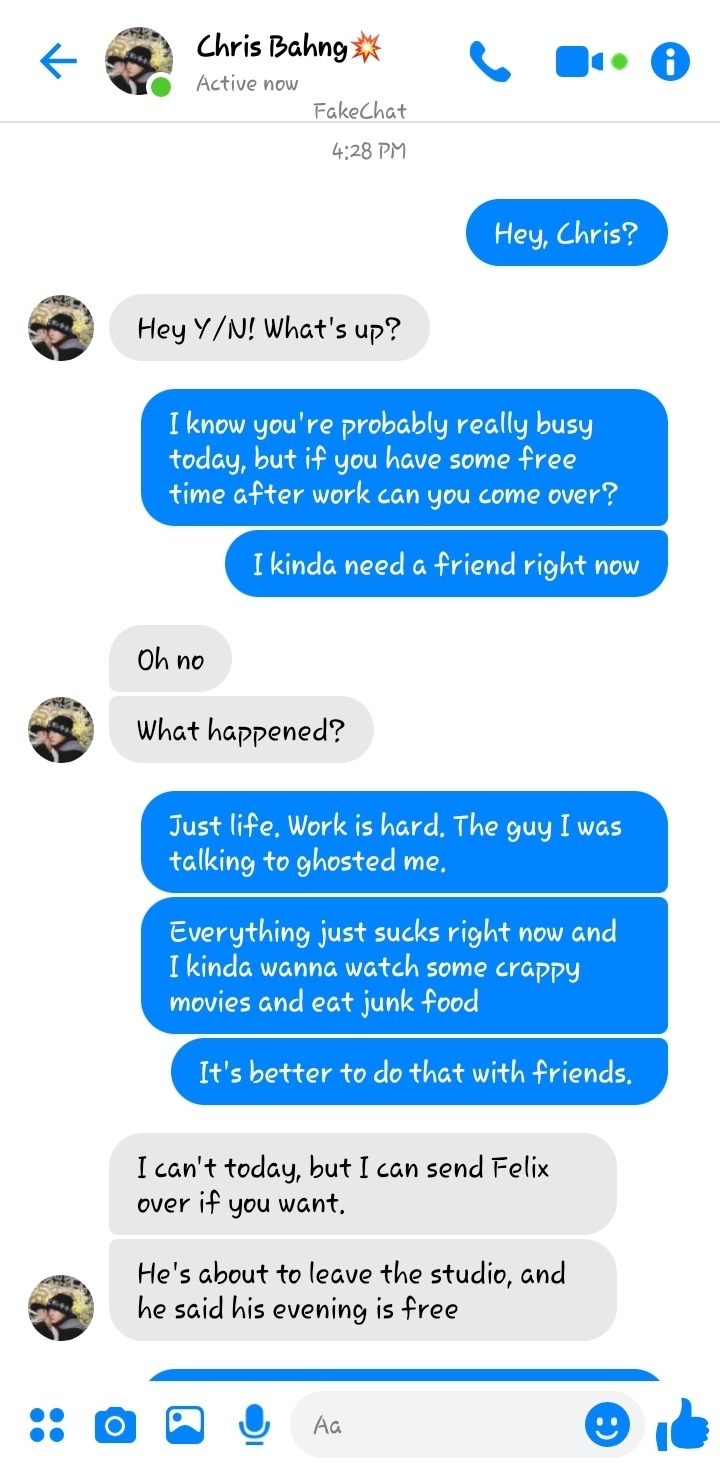Go back from Chris Bahng chat
The image size is (720, 1466).
coord(58,62)
